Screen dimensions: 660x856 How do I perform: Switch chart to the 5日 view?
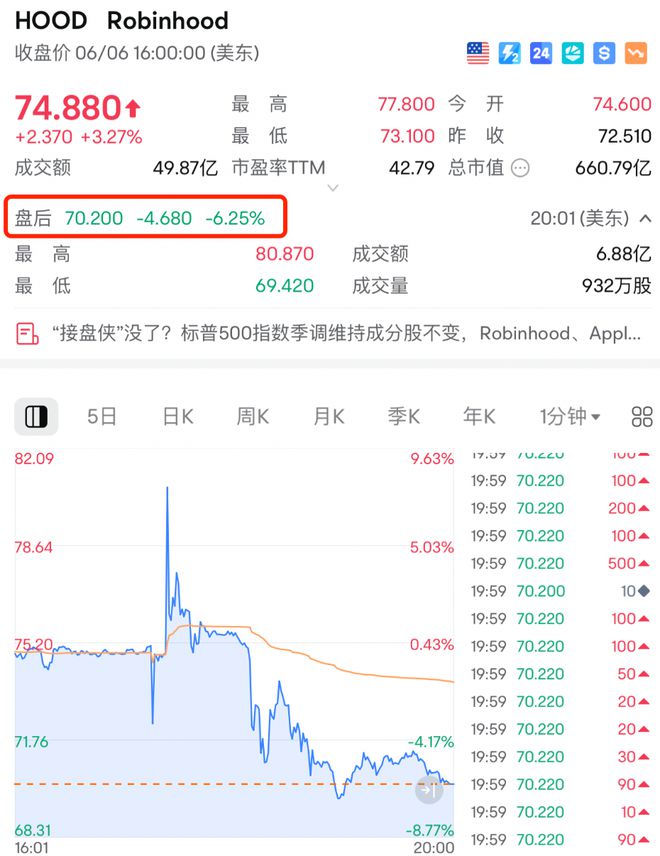coord(102,416)
